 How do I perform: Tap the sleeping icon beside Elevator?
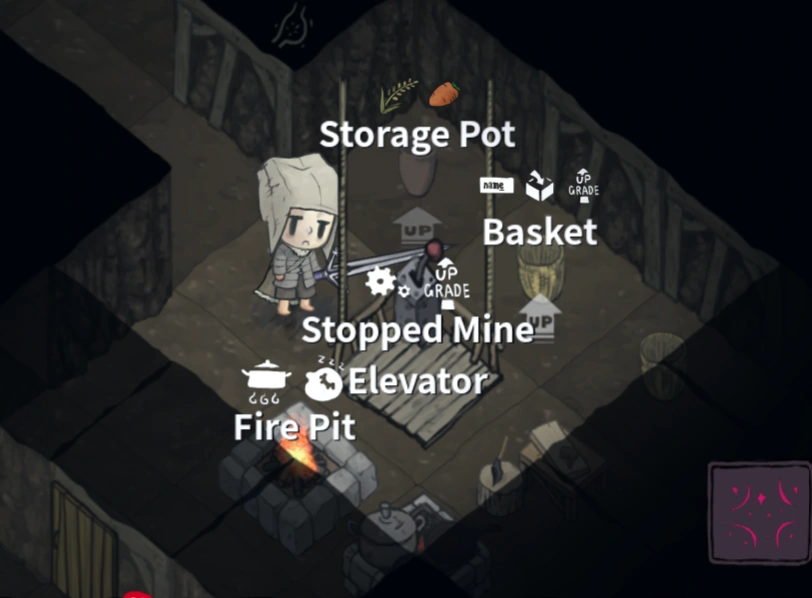point(324,379)
